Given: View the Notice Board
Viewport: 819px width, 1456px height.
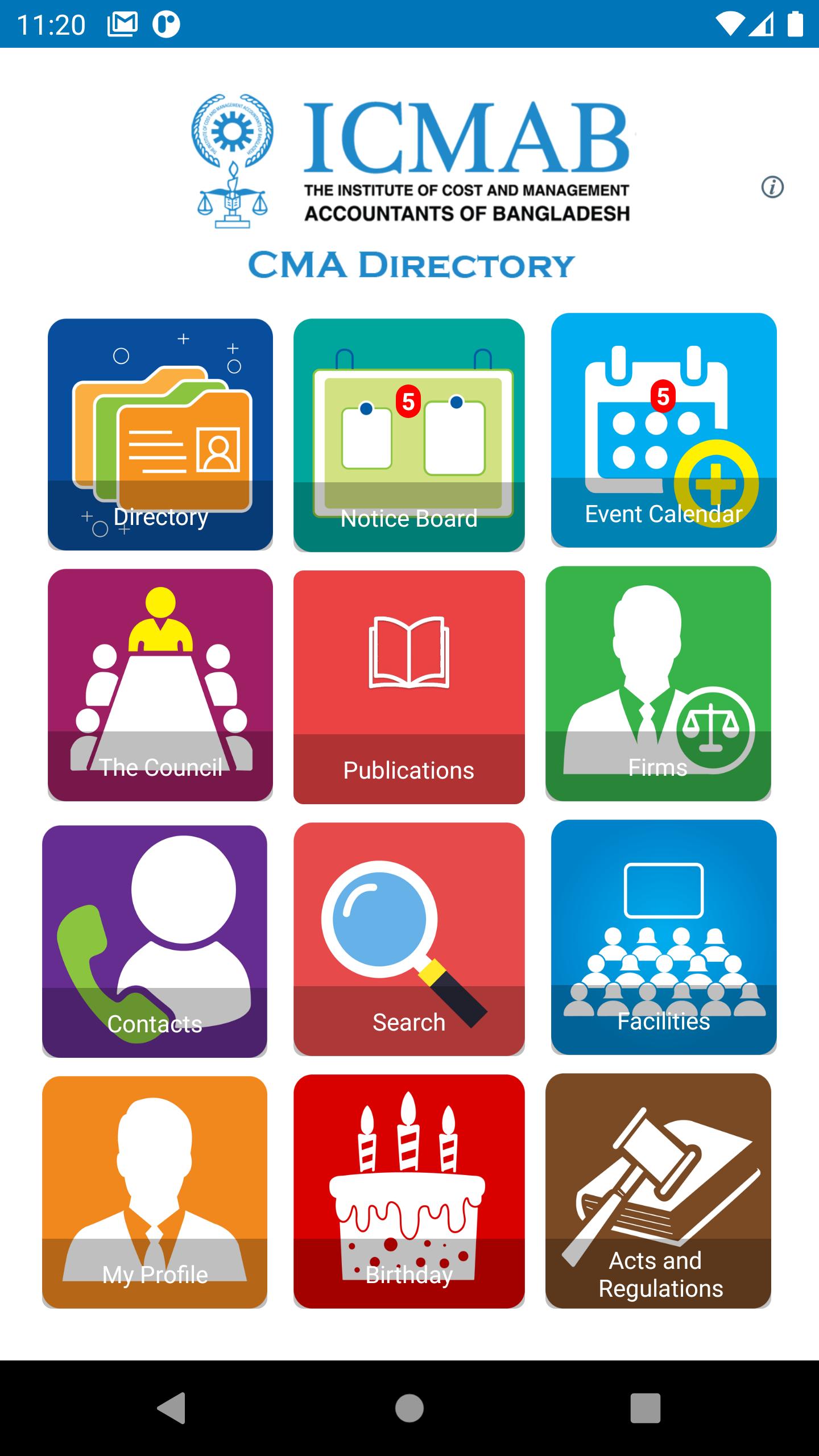Looking at the screenshot, I should (x=409, y=435).
